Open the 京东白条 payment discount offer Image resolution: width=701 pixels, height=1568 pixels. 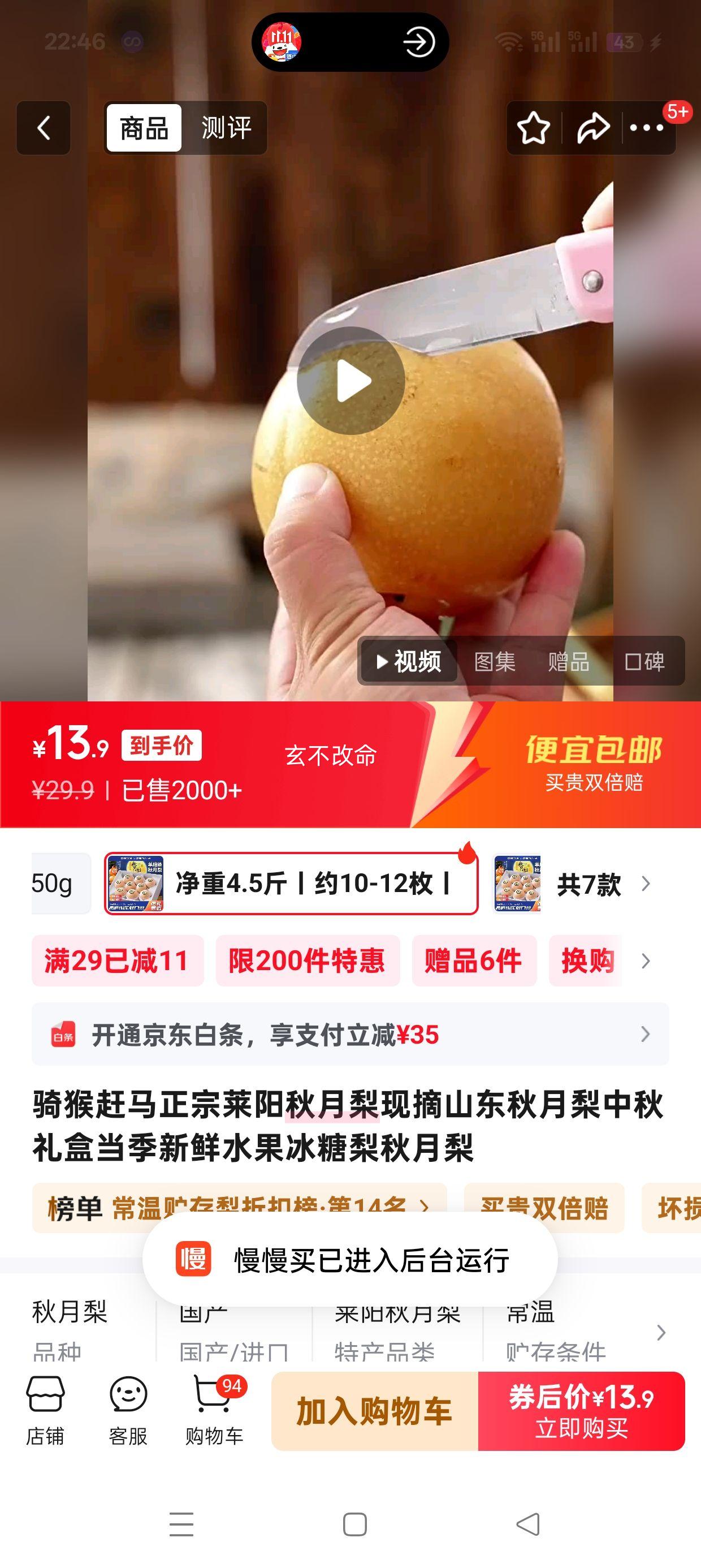pos(350,1034)
